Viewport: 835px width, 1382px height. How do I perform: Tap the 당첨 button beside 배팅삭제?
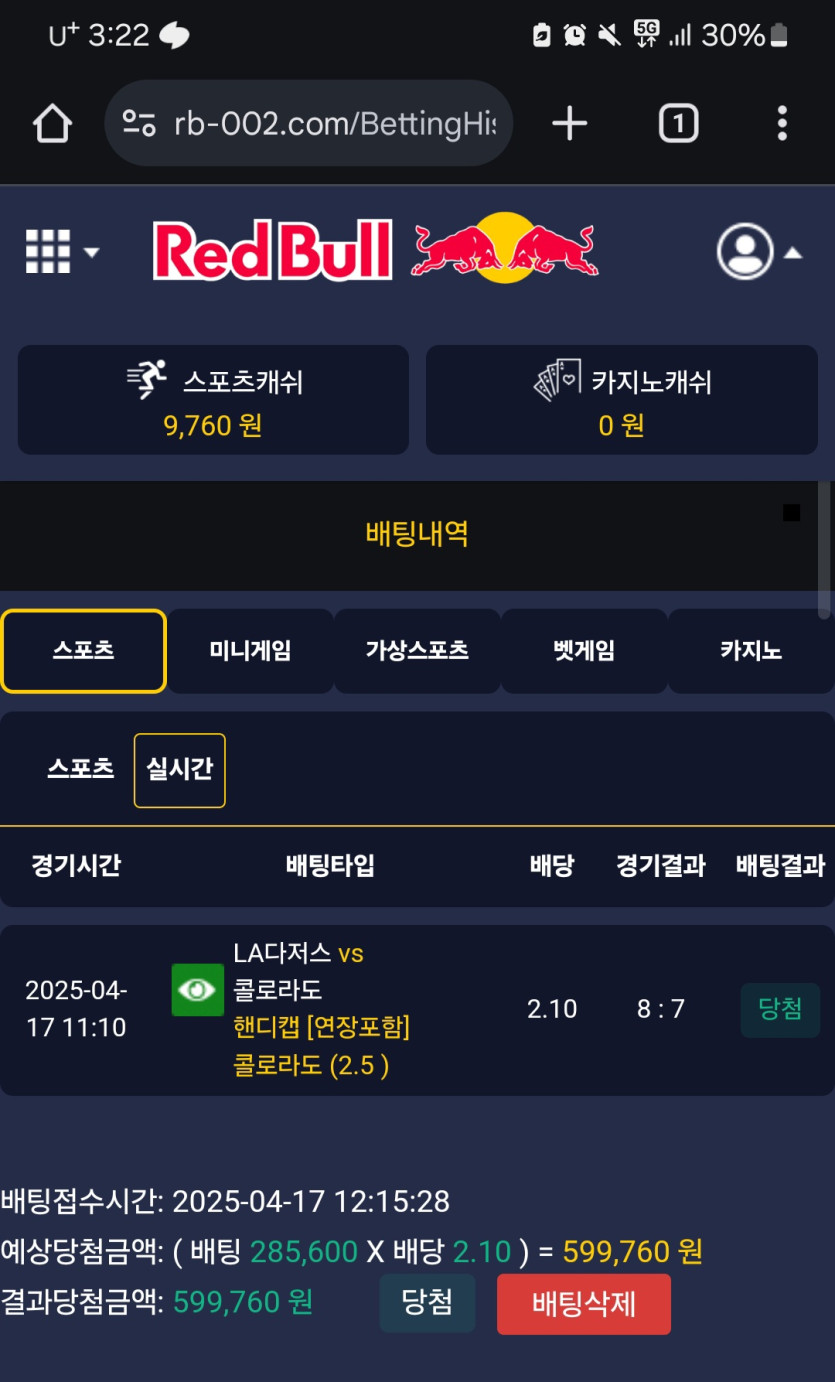[427, 1302]
